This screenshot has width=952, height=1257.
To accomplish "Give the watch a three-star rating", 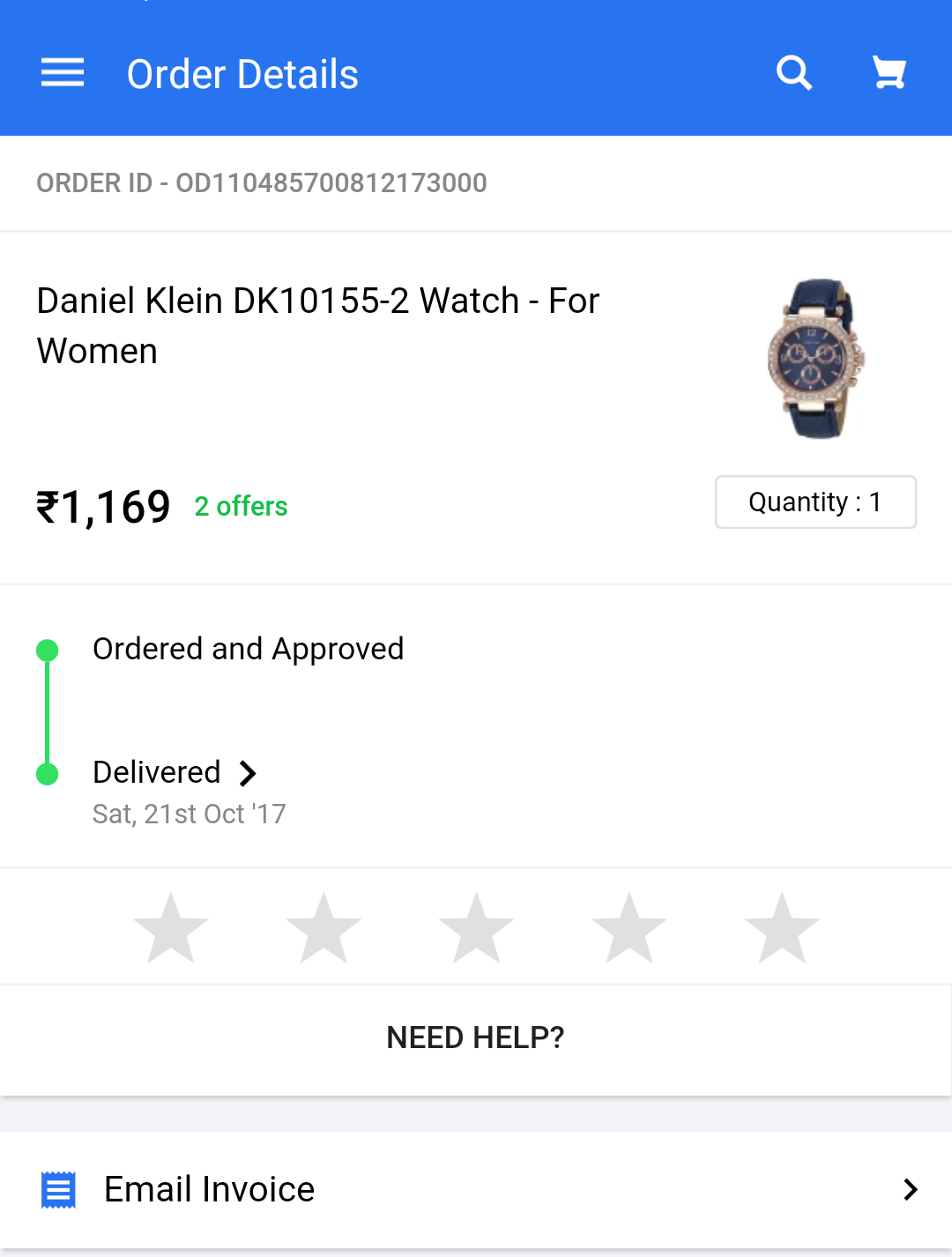I will click(476, 927).
